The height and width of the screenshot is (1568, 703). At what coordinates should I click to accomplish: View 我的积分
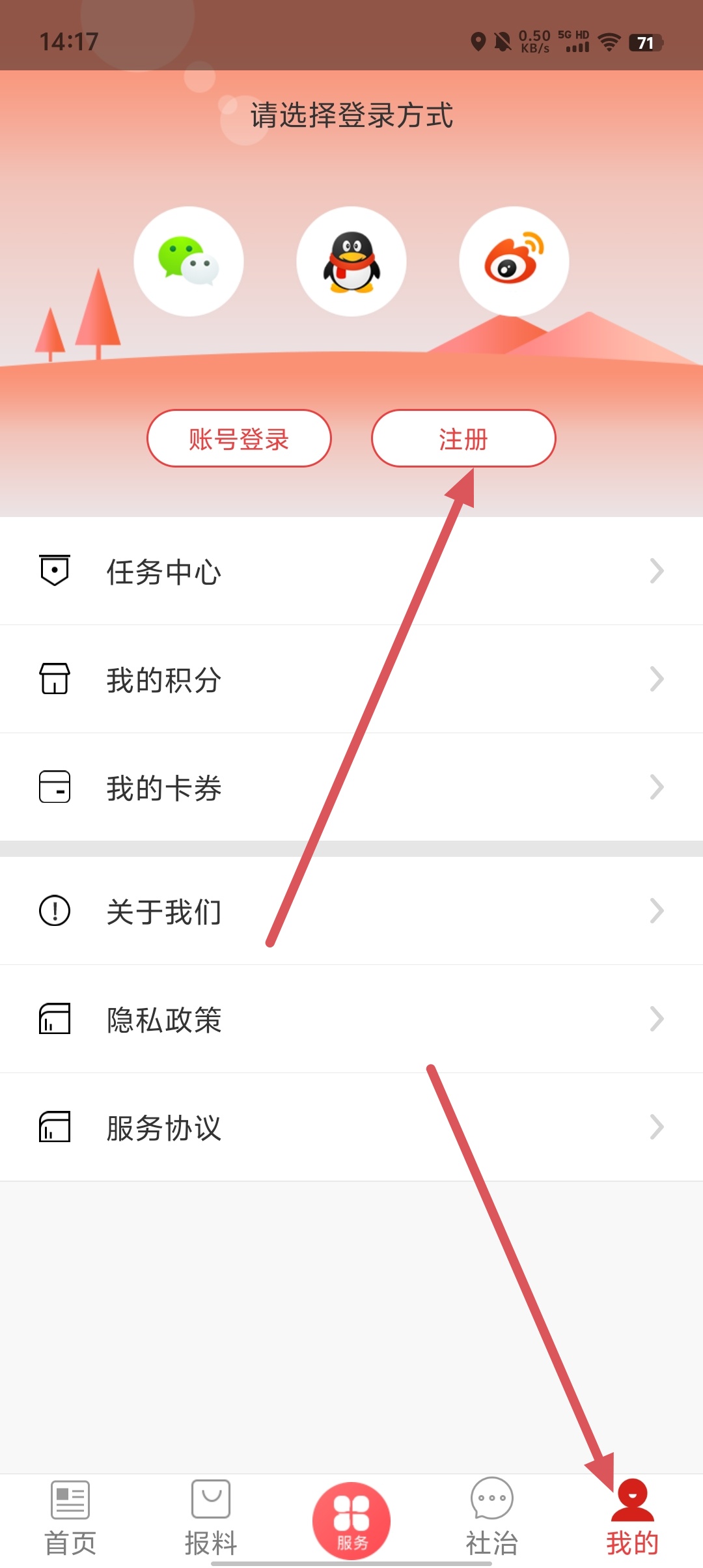(351, 679)
